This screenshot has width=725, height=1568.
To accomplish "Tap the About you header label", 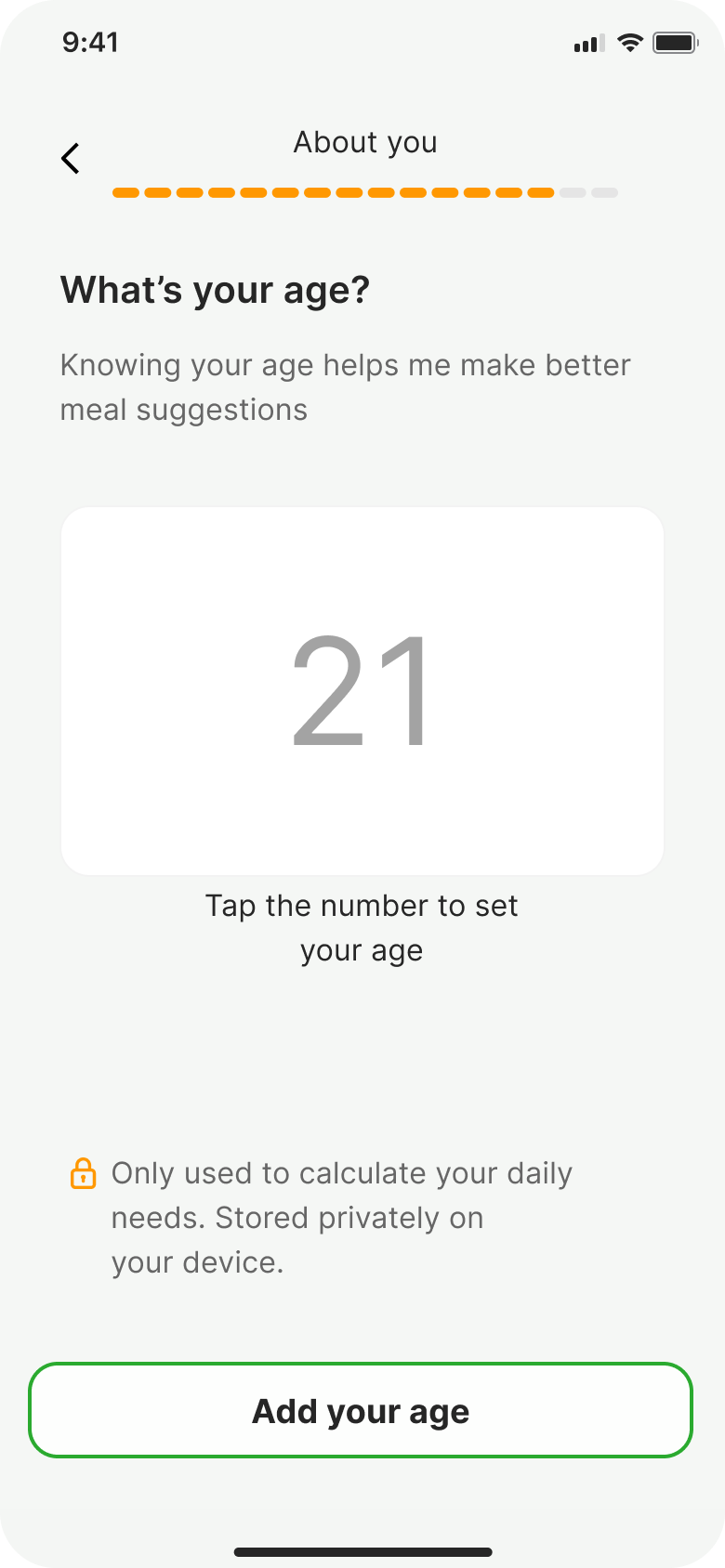I will click(364, 142).
